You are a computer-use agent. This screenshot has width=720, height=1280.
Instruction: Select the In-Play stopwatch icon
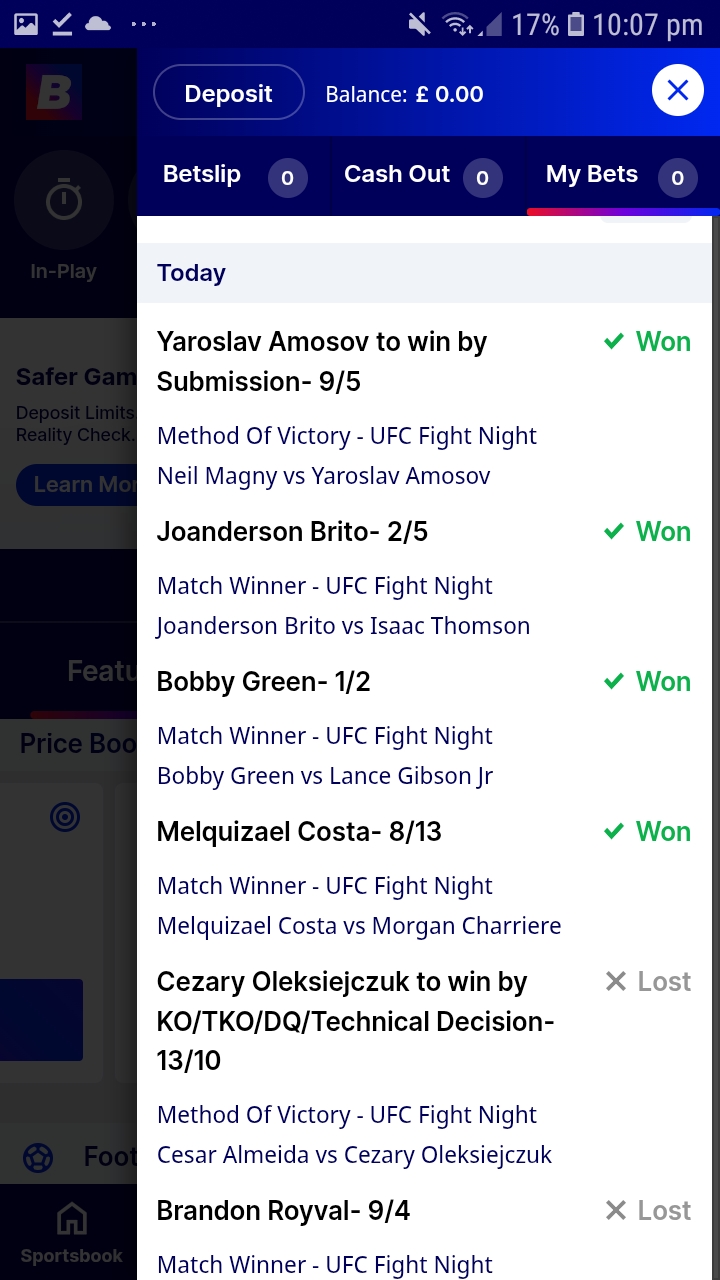pyautogui.click(x=63, y=199)
